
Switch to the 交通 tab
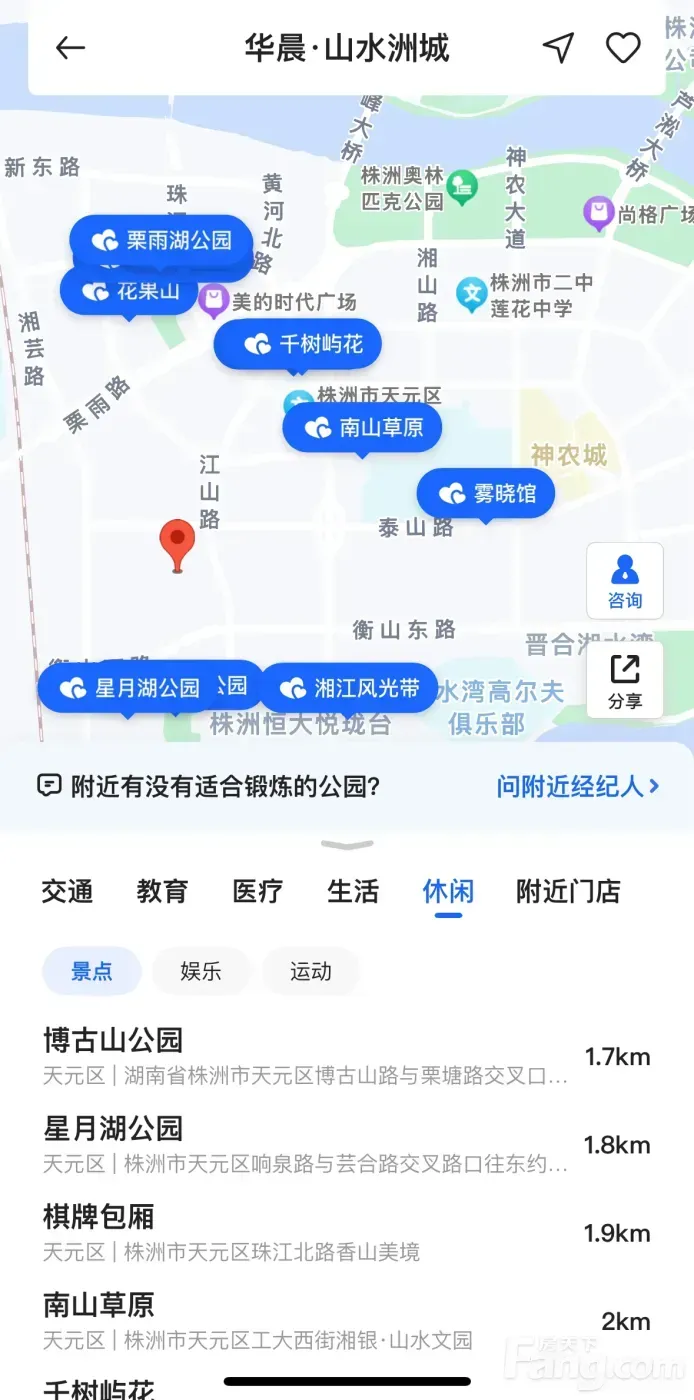point(67,891)
